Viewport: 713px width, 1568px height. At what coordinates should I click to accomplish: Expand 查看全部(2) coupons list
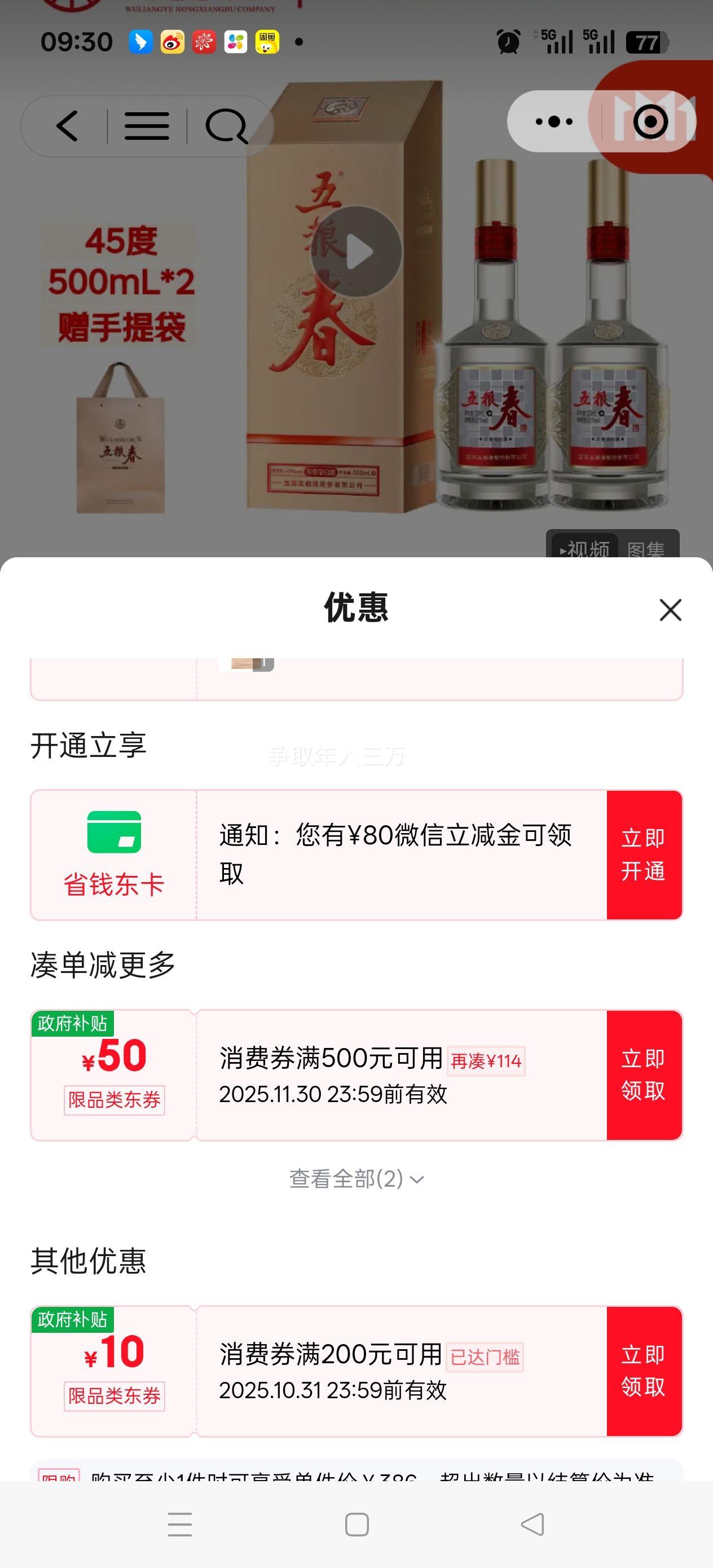click(356, 1179)
